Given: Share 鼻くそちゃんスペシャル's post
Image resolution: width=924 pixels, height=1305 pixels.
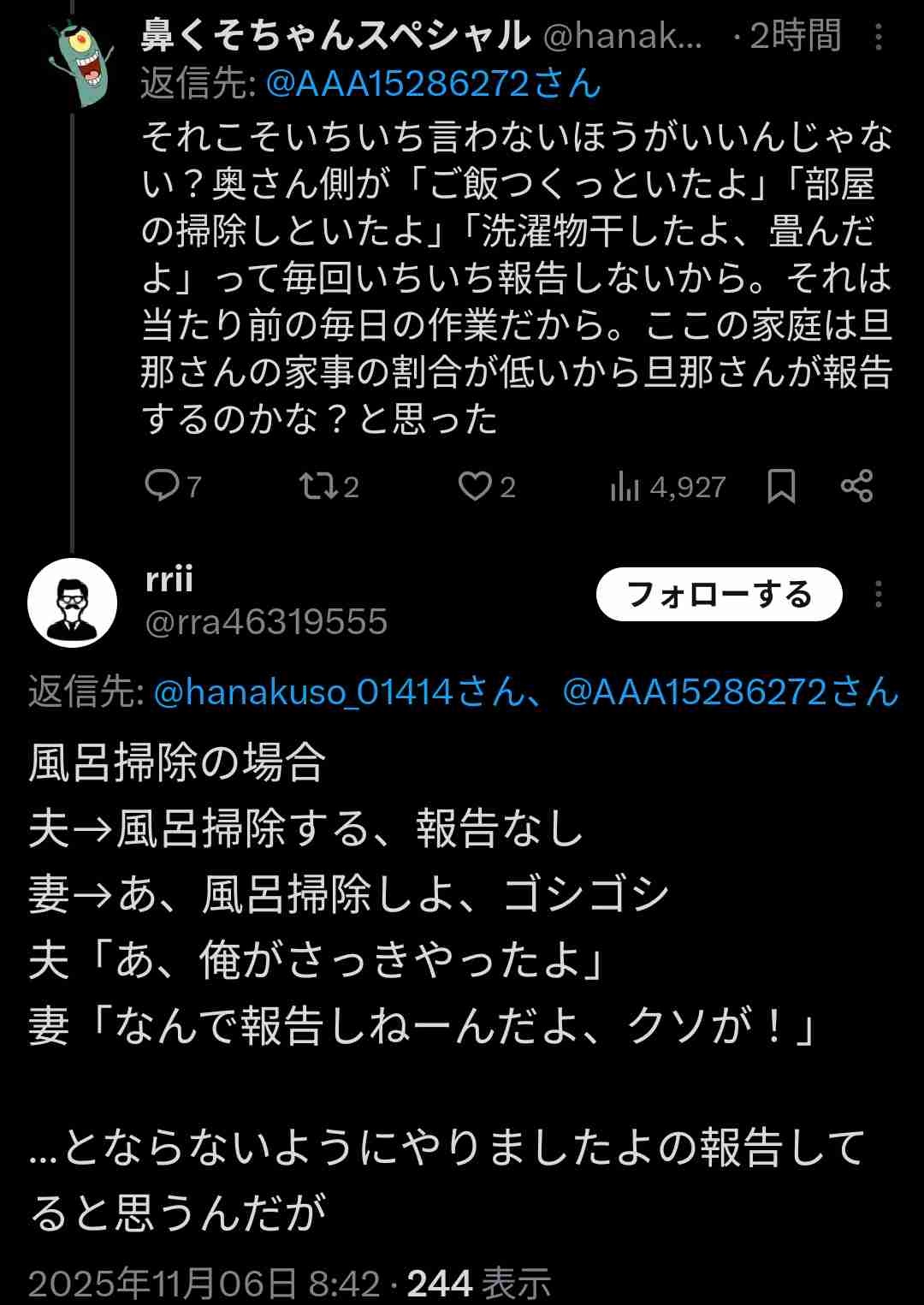Looking at the screenshot, I should [x=856, y=485].
